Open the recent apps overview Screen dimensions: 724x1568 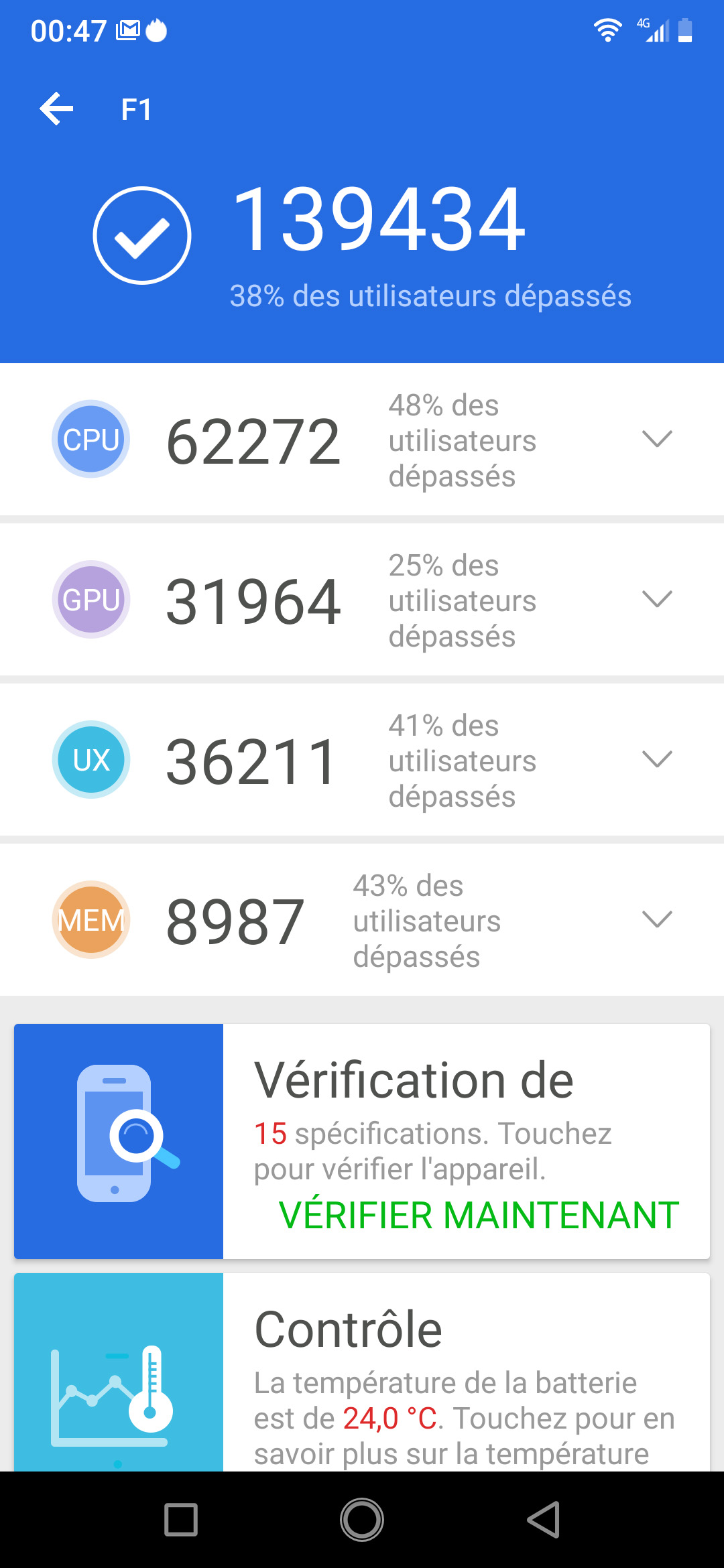[x=181, y=1520]
